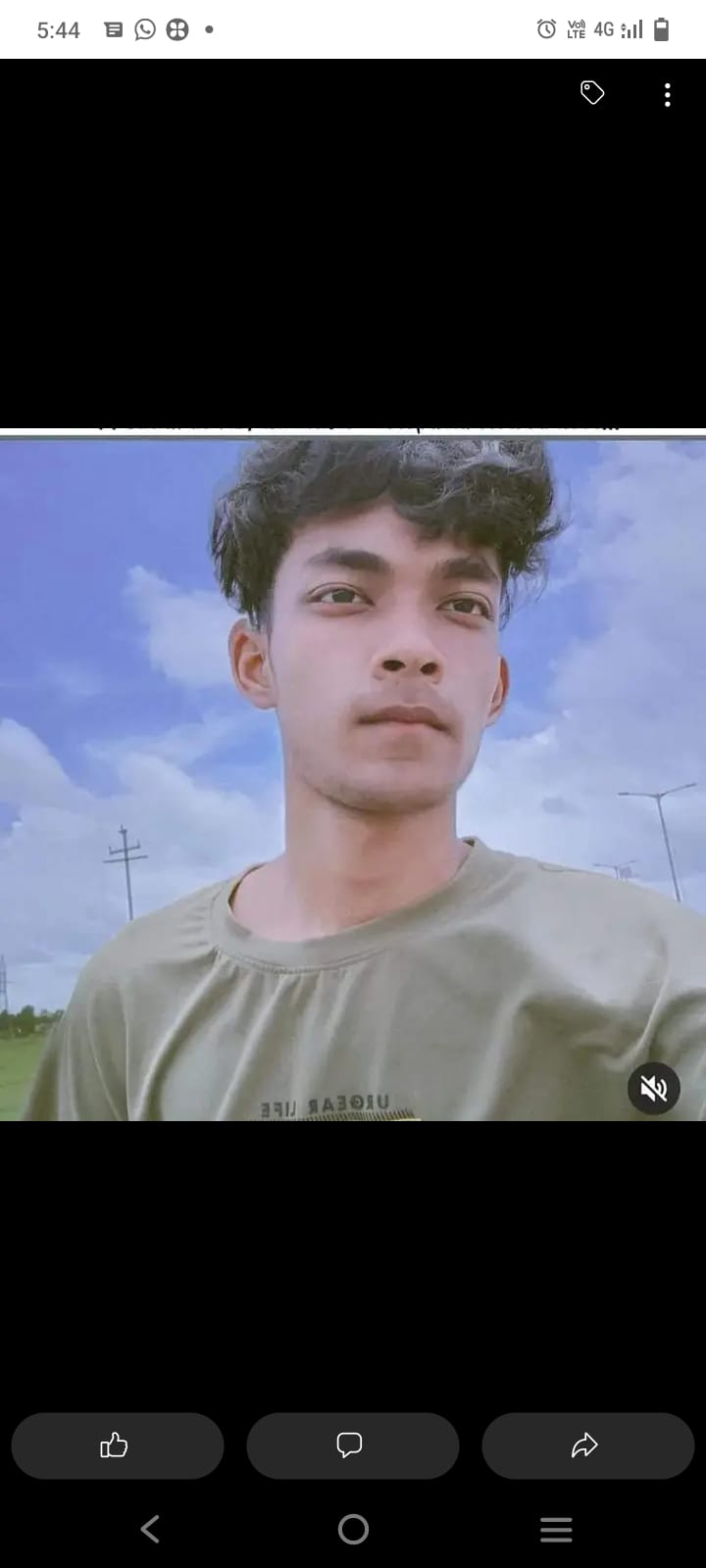Unmute the video sound

[654, 1088]
